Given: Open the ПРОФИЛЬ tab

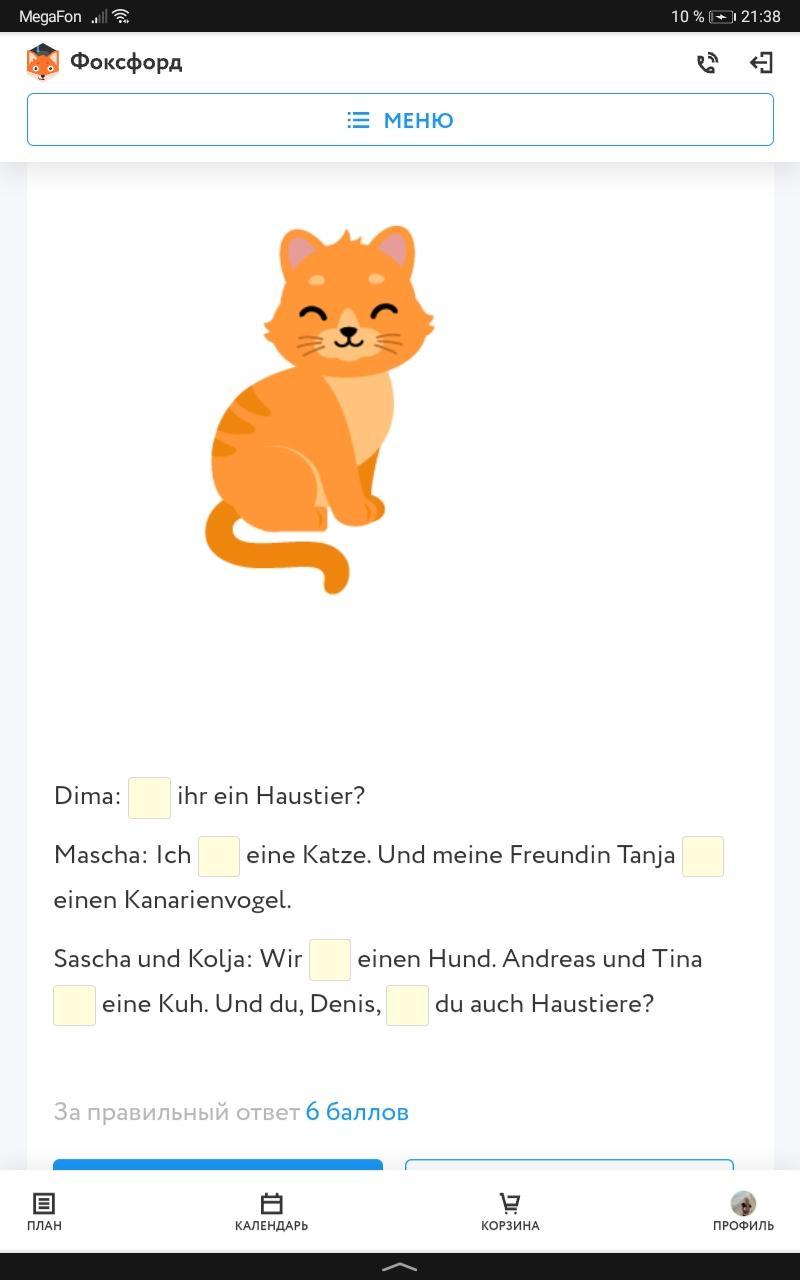Looking at the screenshot, I should click(x=743, y=1211).
